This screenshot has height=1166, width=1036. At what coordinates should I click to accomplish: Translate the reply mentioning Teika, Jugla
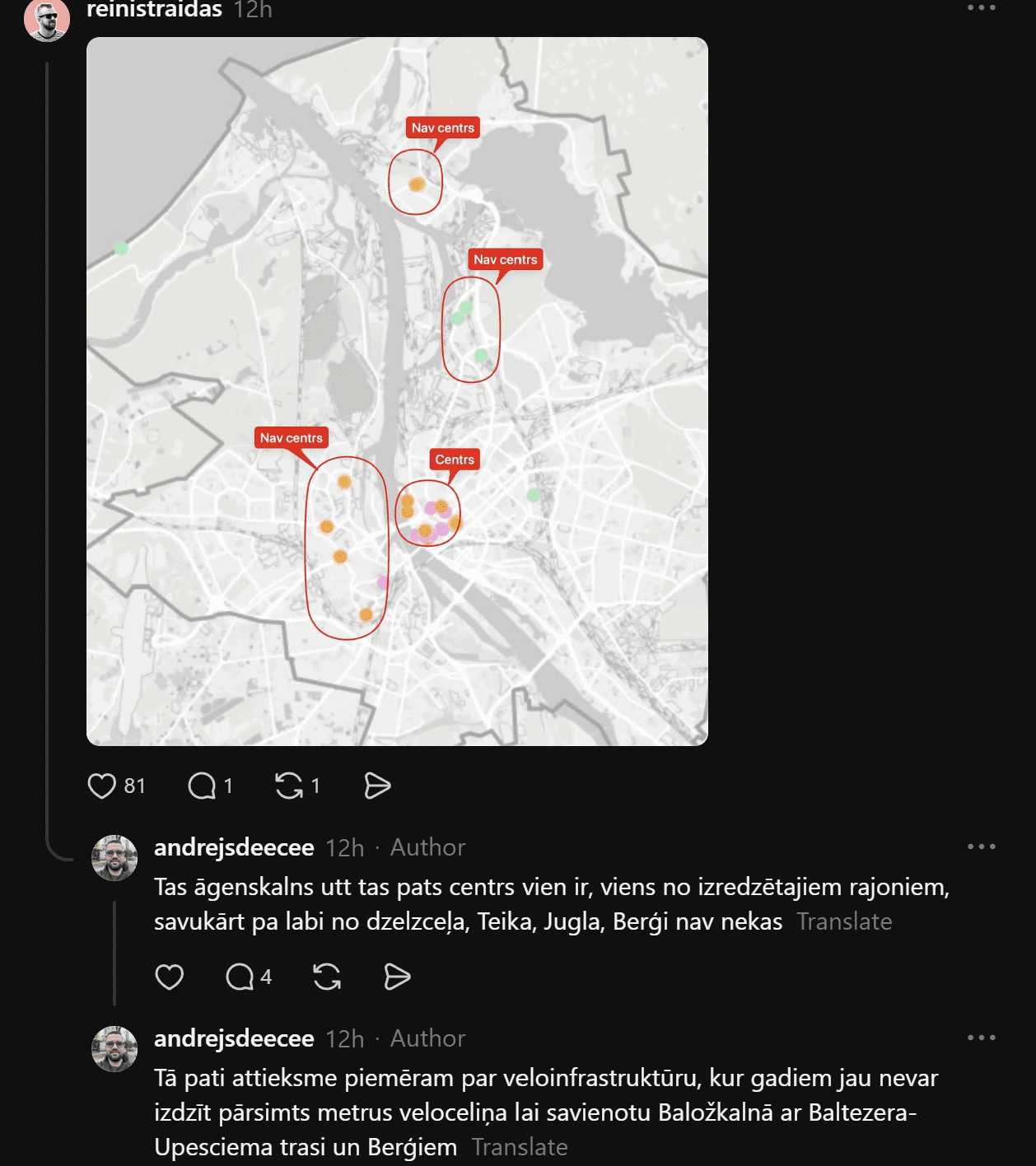tap(844, 921)
